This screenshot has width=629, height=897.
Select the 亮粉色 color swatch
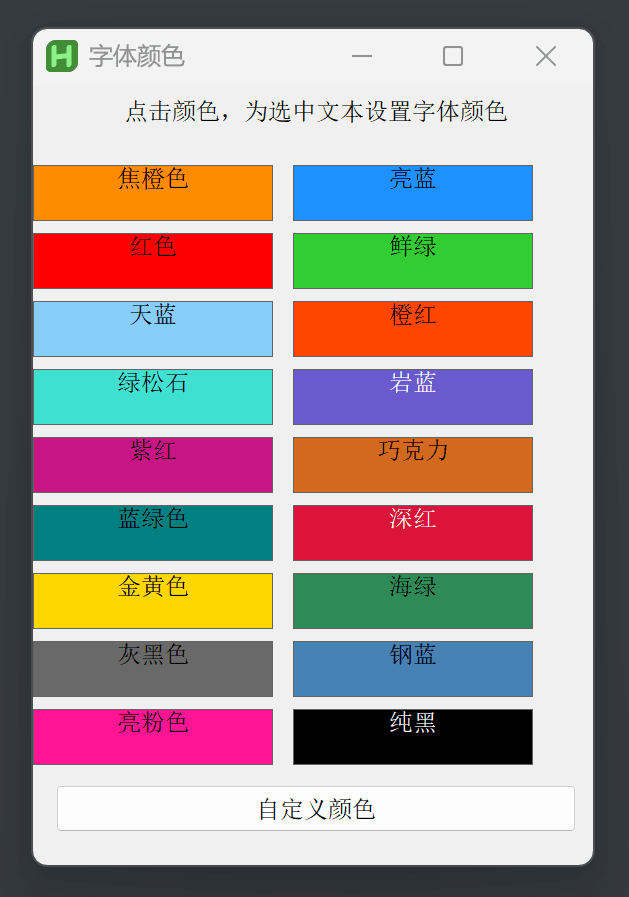coord(153,737)
